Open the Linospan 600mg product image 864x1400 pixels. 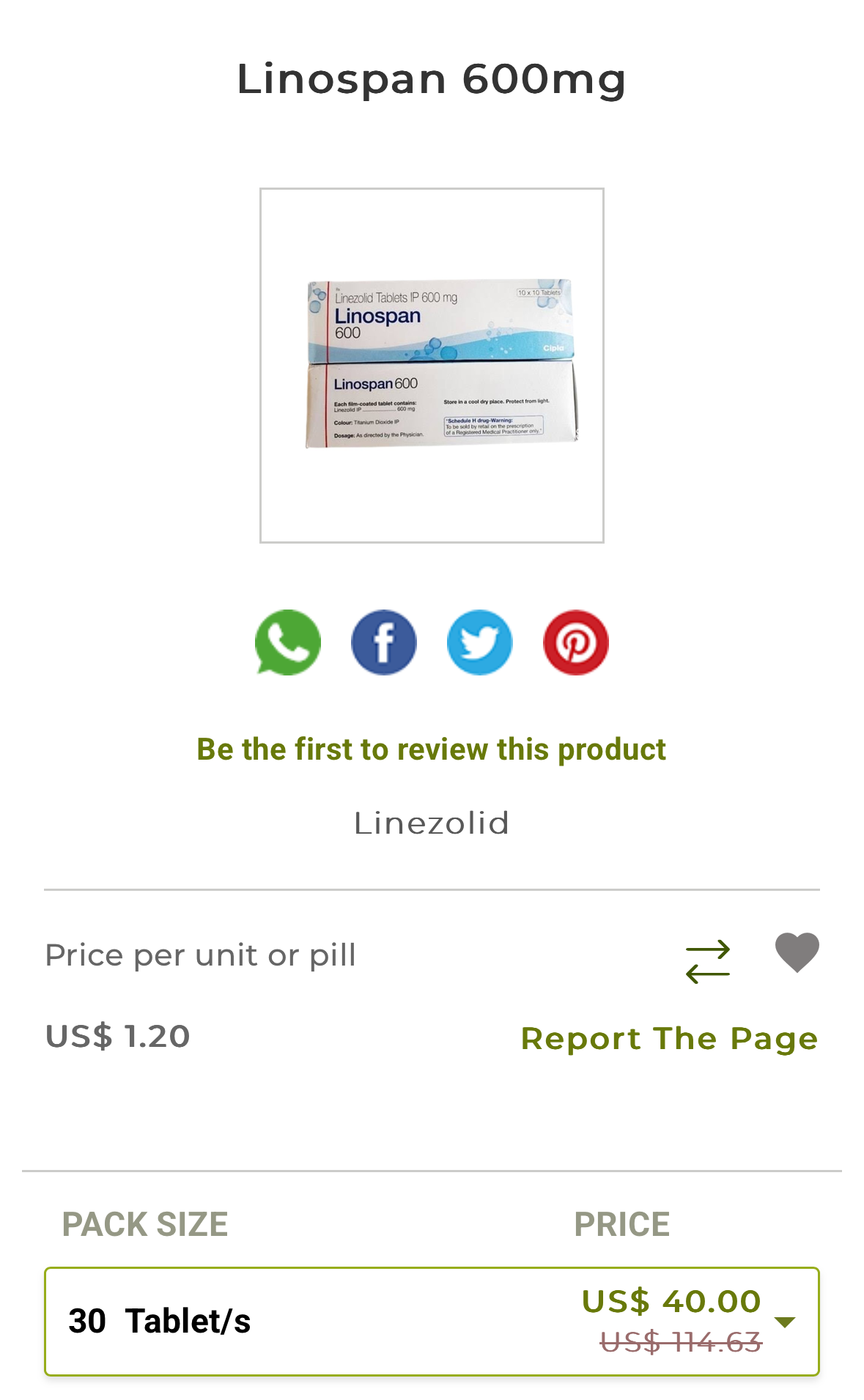pyautogui.click(x=432, y=365)
